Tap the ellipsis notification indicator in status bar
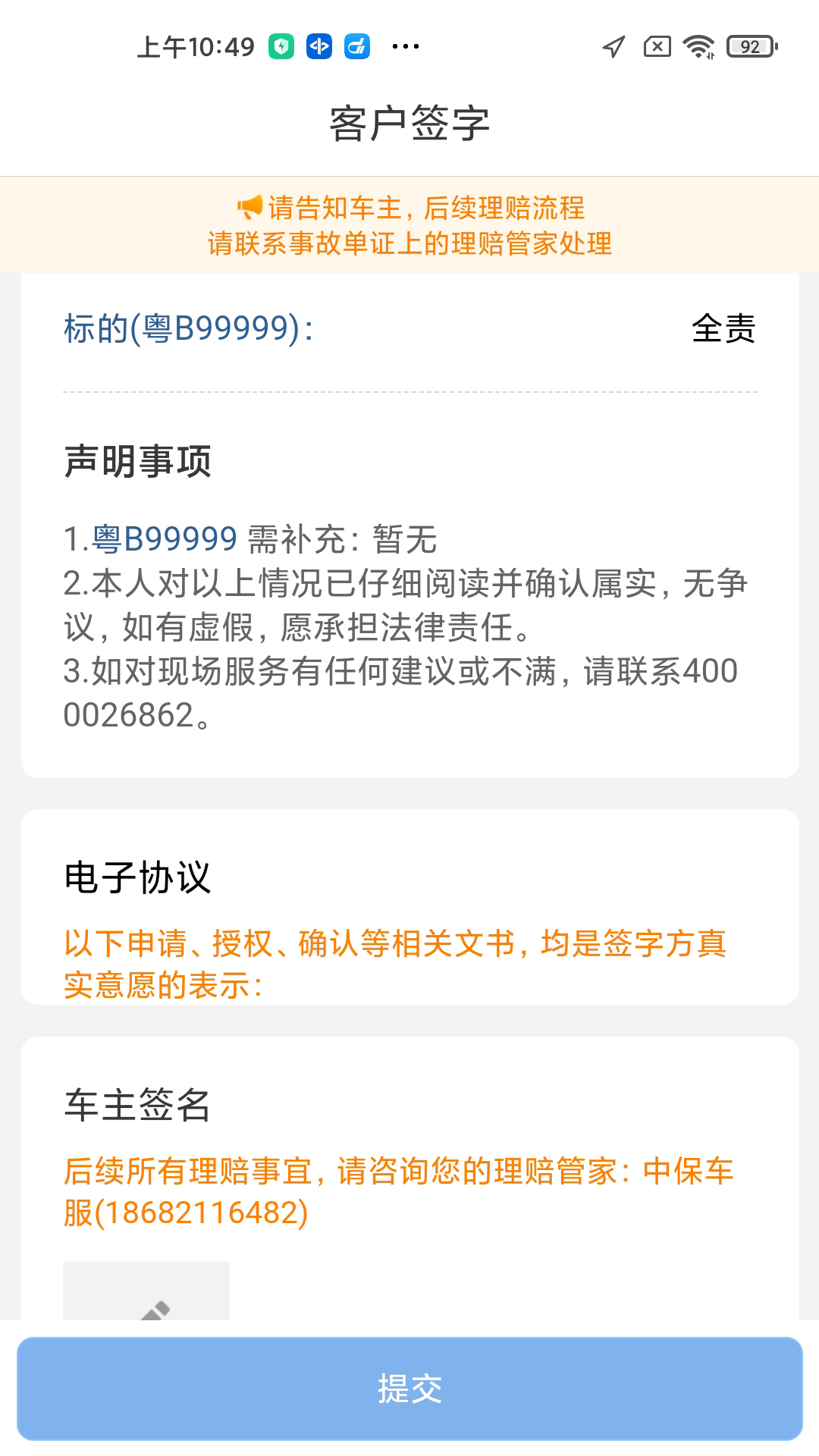The width and height of the screenshot is (819, 1456). coord(406,46)
